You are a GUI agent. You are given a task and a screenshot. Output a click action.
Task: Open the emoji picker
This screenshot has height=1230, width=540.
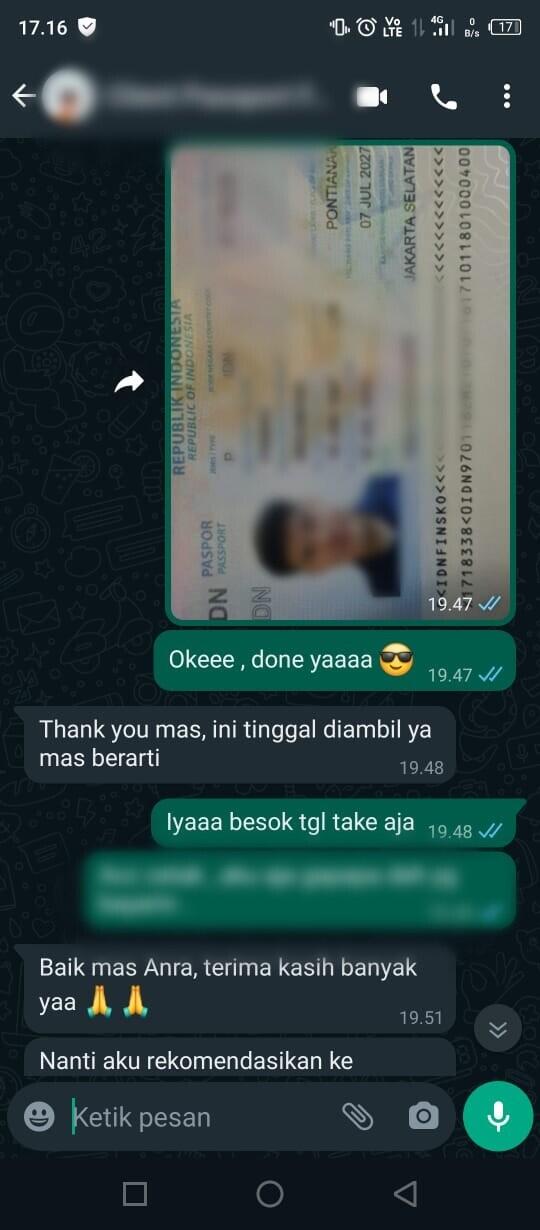tap(39, 1116)
